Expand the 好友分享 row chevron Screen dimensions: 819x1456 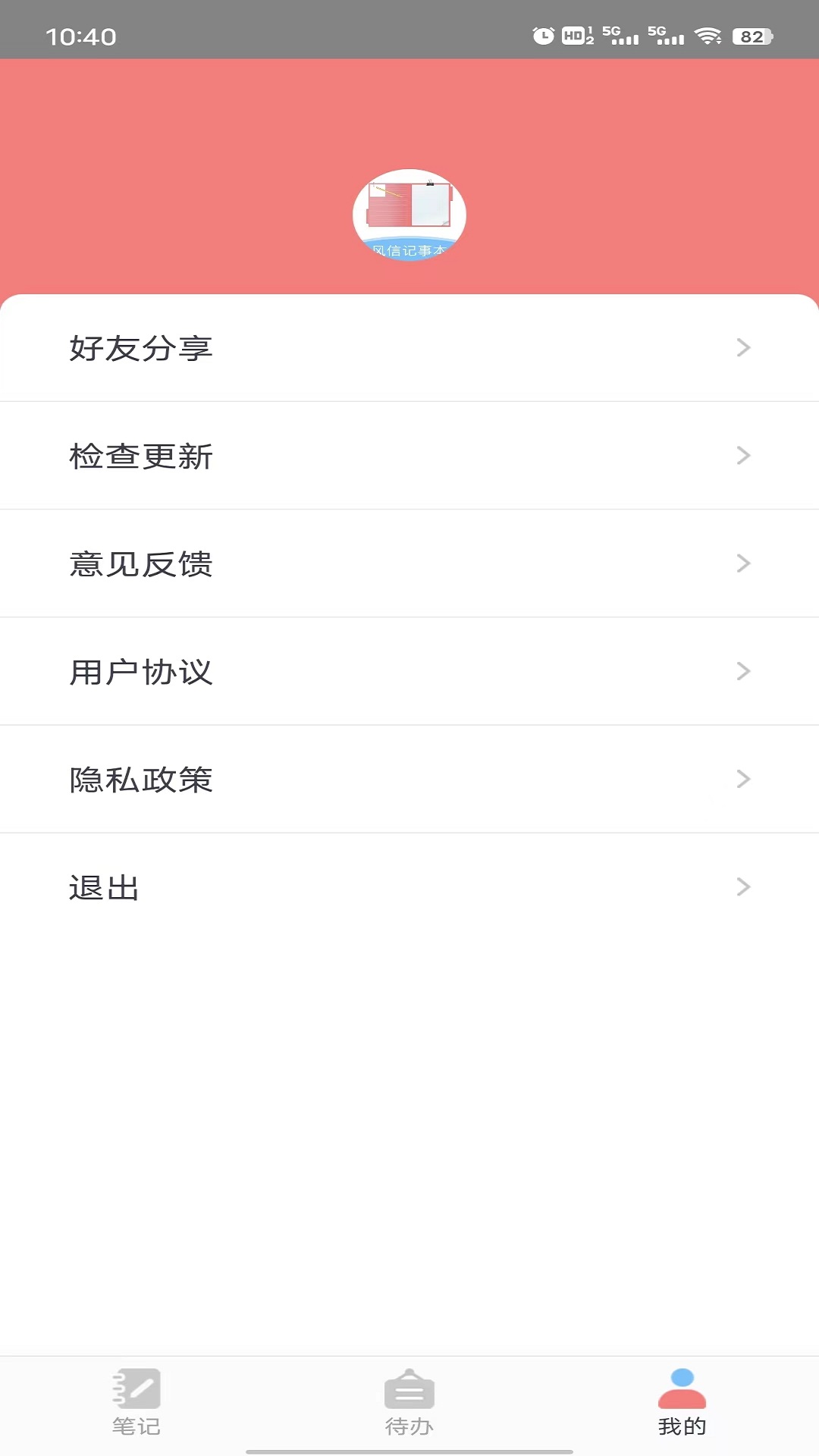tap(742, 347)
